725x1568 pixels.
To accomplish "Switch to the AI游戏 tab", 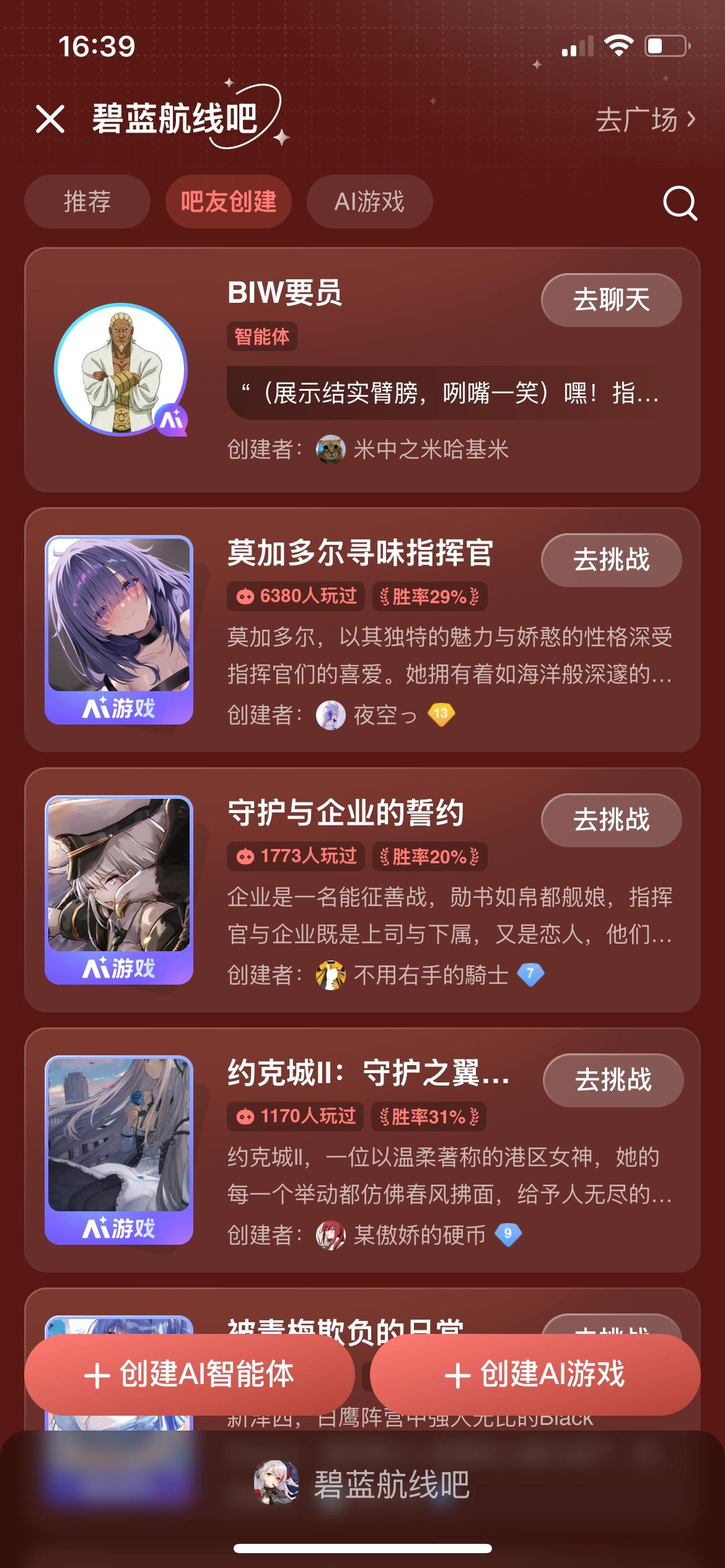I will (x=369, y=202).
